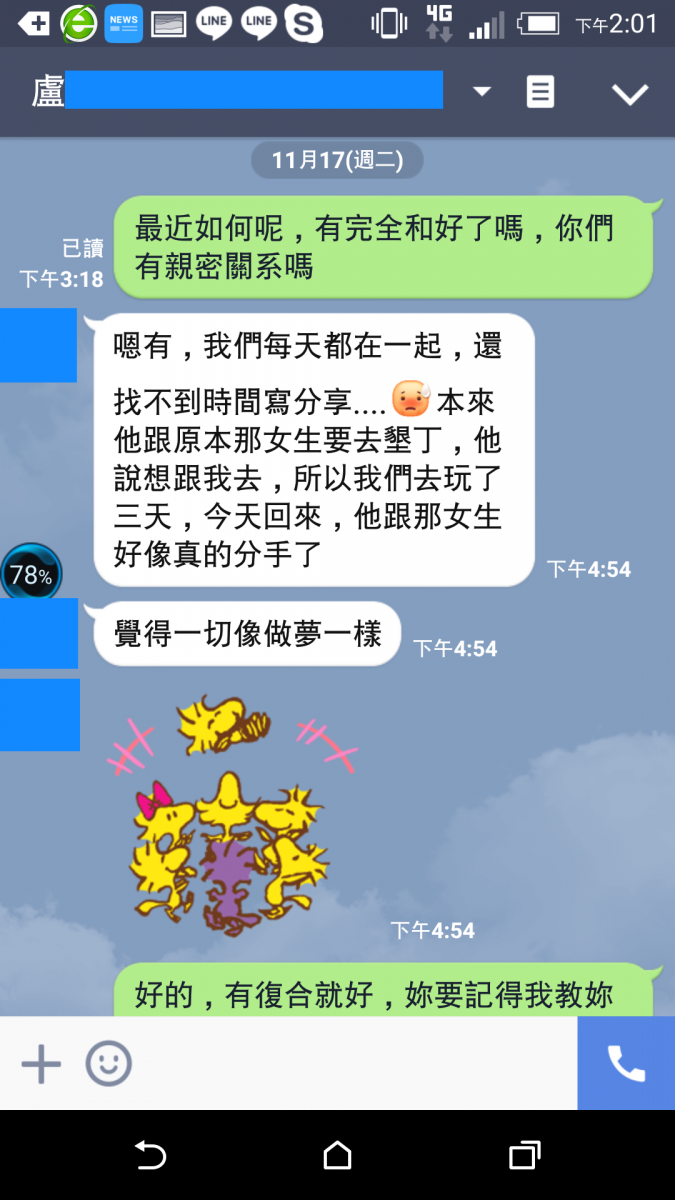Viewport: 675px width, 1200px height.
Task: Open the plus attachment menu
Action: (x=41, y=1064)
